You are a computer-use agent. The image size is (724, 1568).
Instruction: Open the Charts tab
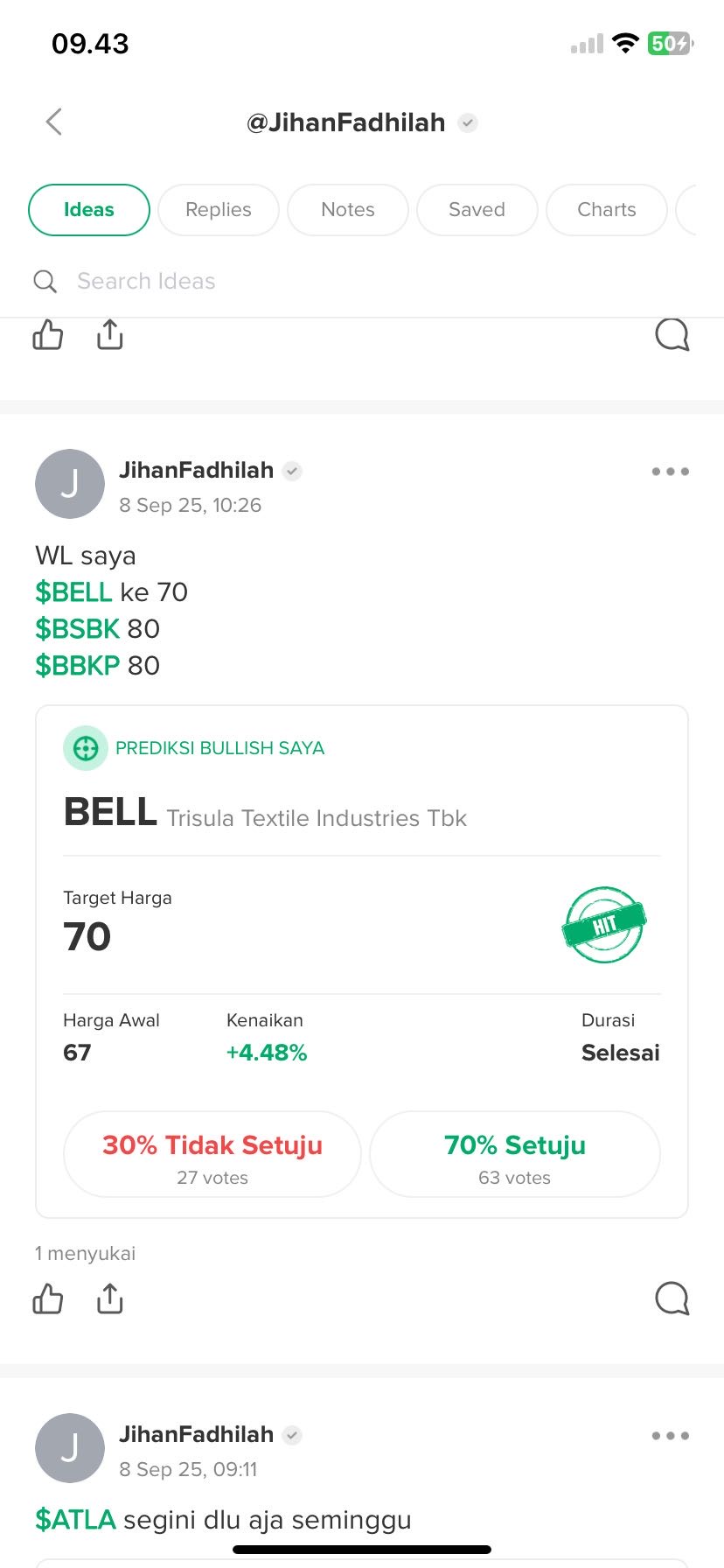click(606, 210)
